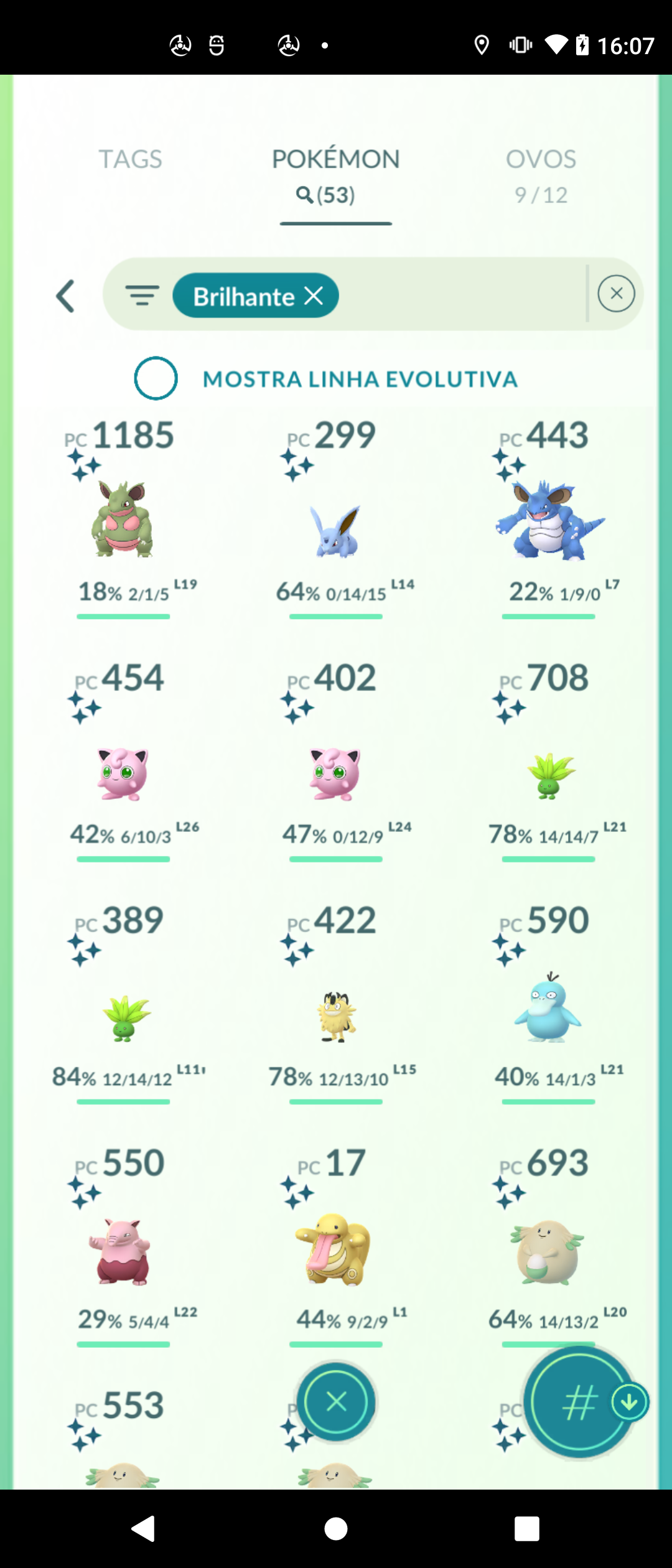Open the PC 299 Nidoran

[336, 529]
